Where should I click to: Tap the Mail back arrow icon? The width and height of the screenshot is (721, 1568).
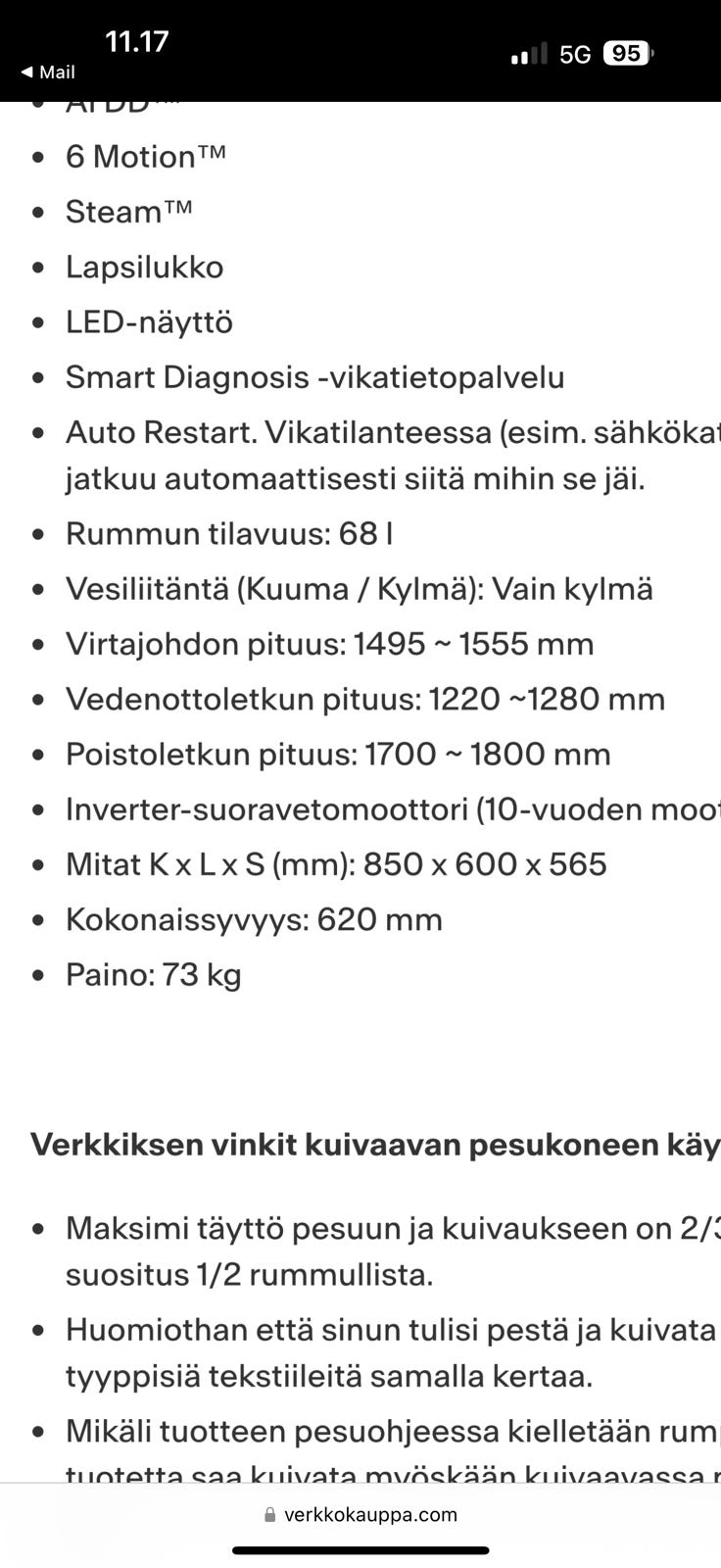point(27,72)
